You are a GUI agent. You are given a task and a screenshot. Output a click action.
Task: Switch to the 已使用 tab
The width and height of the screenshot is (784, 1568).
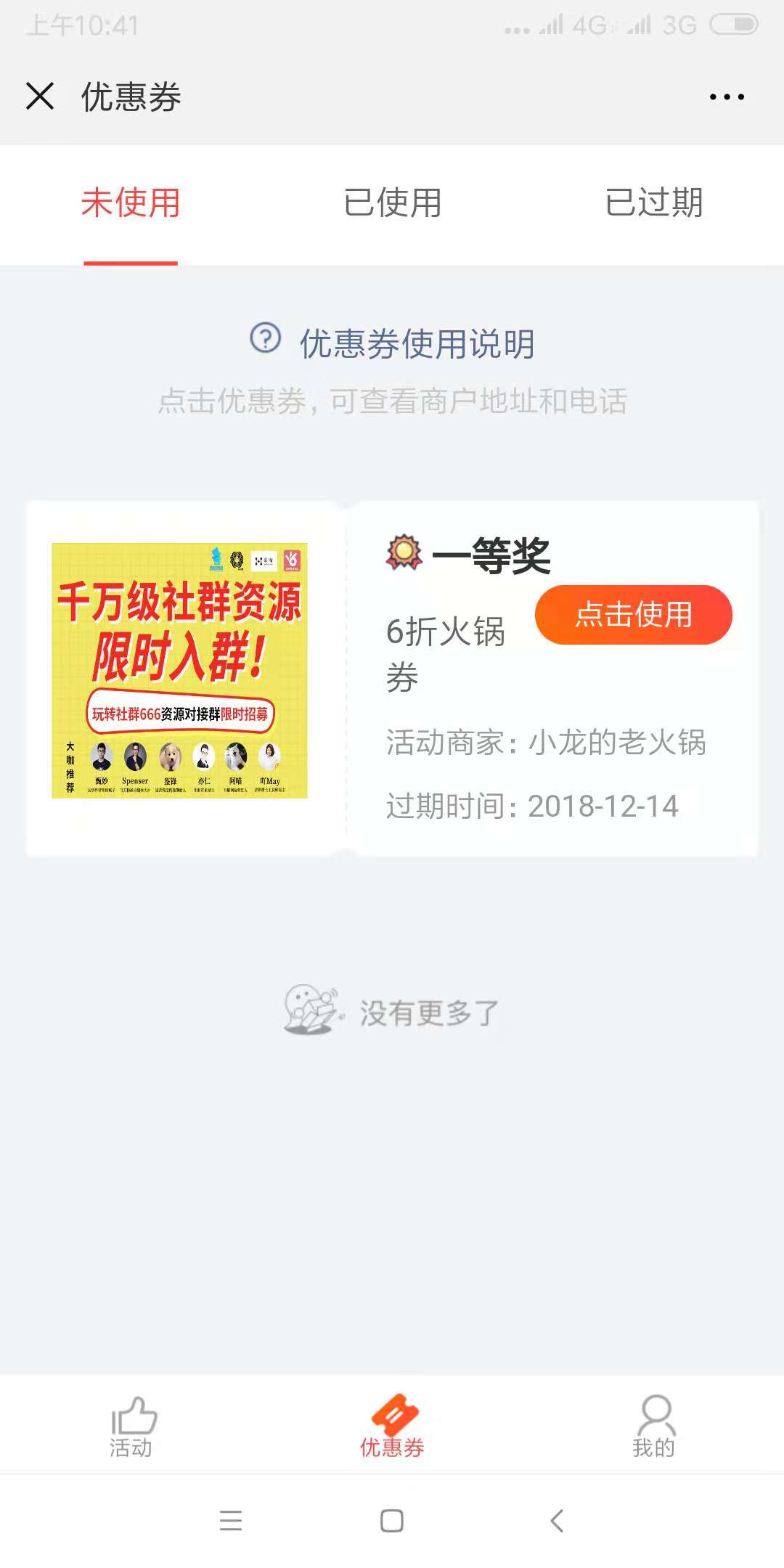pos(392,203)
